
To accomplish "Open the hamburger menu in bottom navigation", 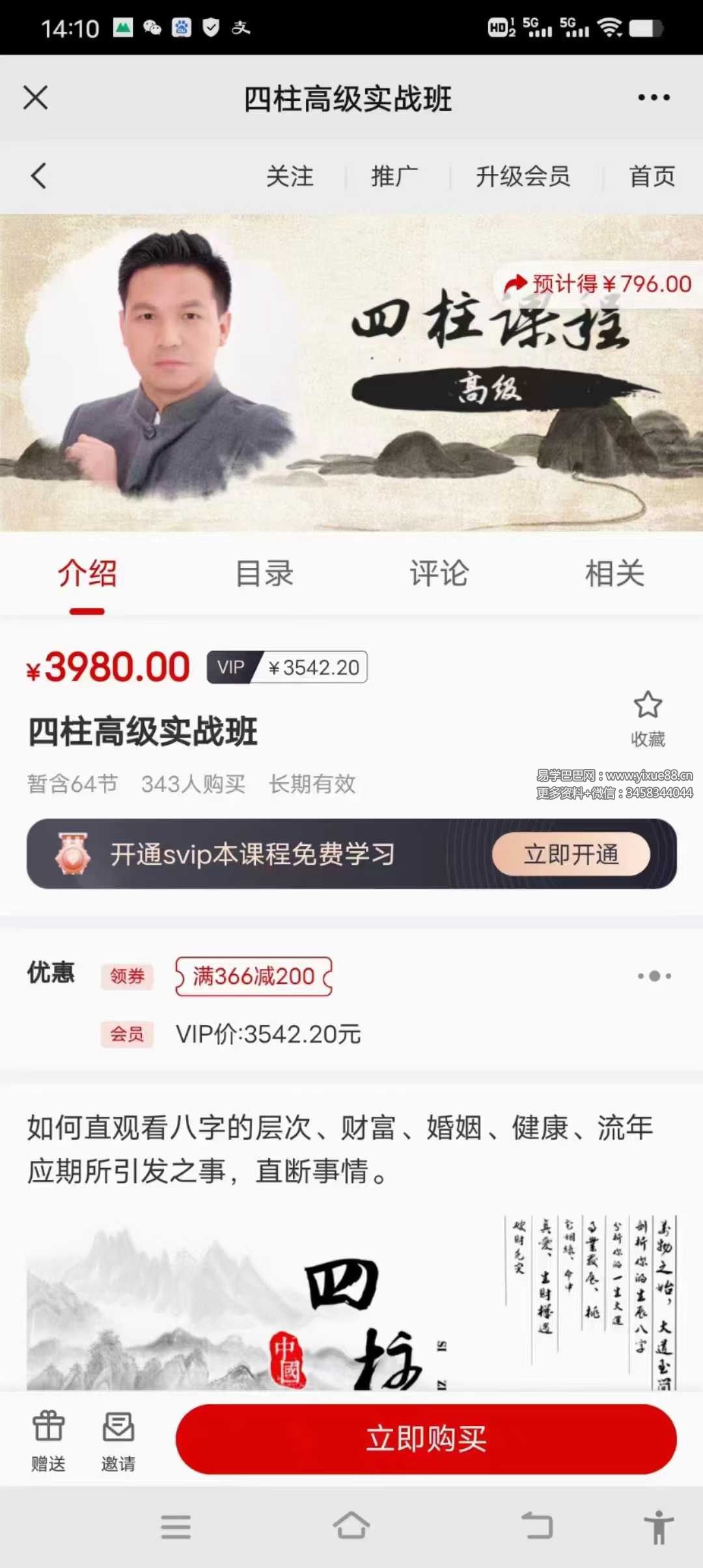I will [x=176, y=1527].
